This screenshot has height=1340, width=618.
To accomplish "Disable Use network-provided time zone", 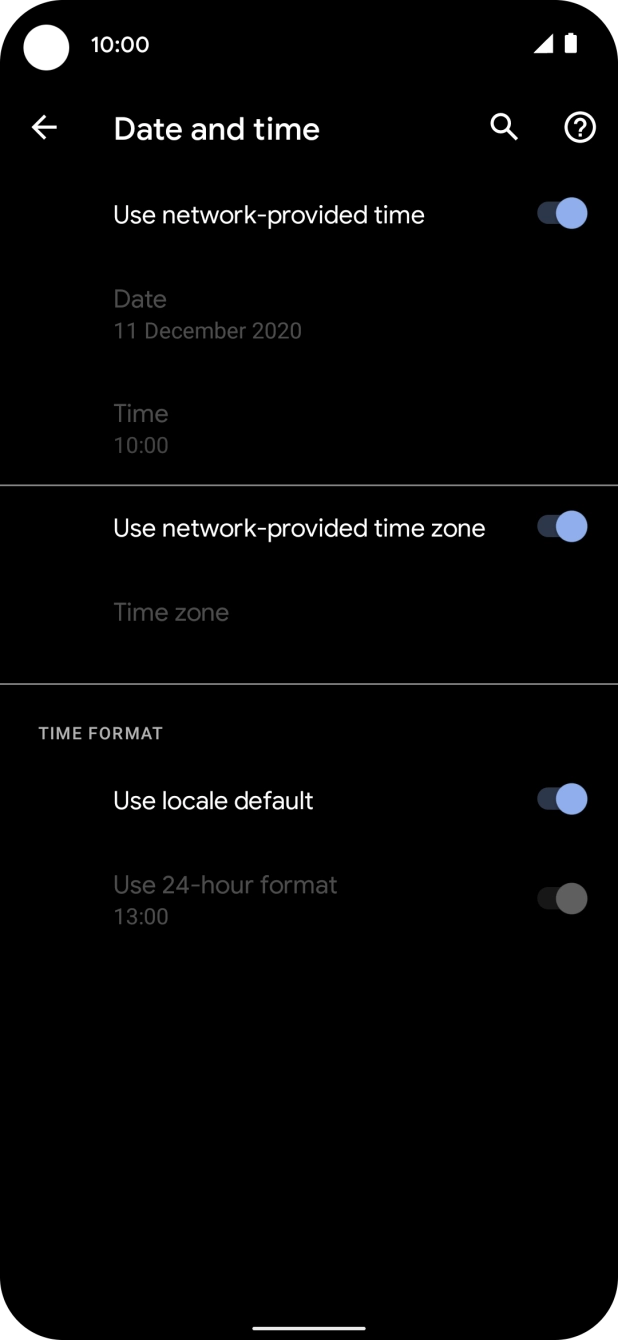I will click(x=562, y=527).
